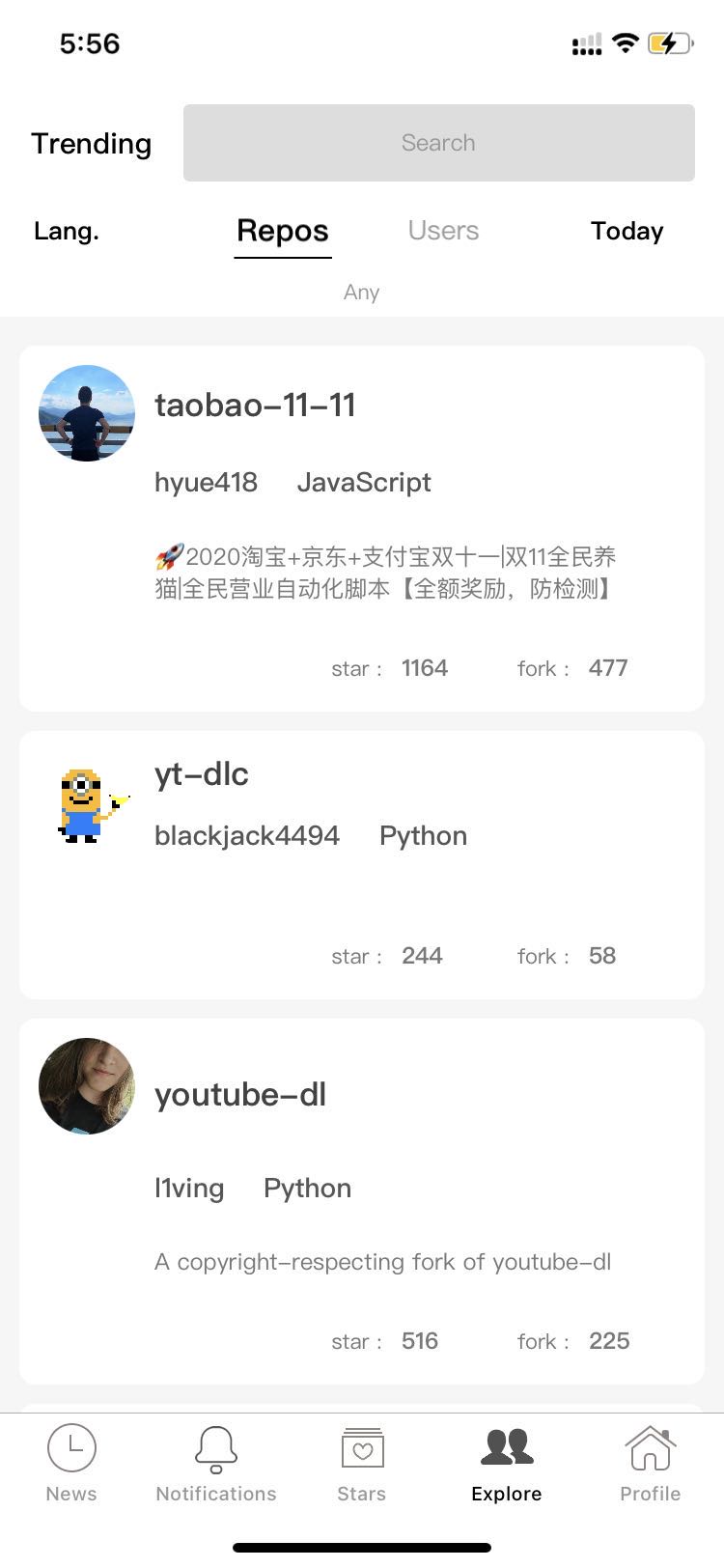Open the youtube-dl repository card

(361, 1200)
